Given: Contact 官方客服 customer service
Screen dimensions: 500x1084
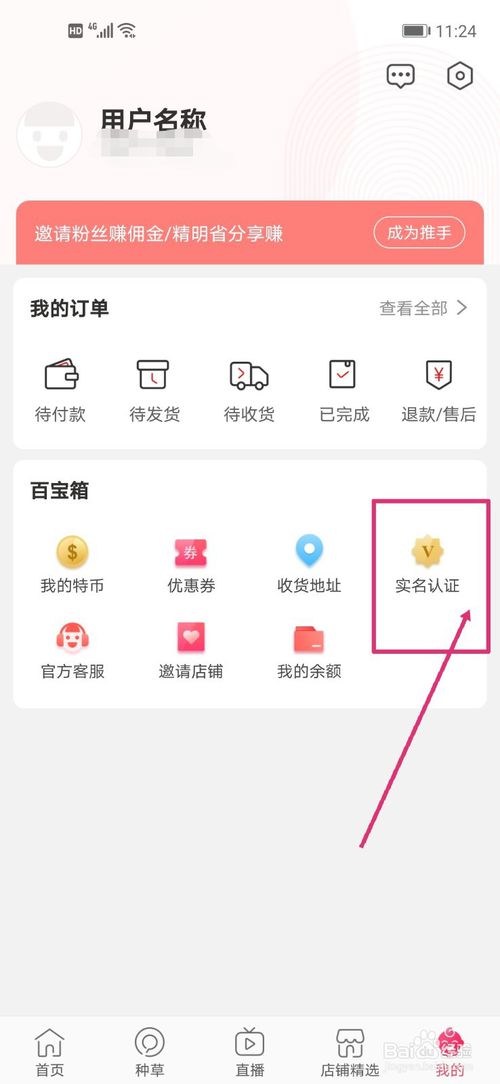Looking at the screenshot, I should click(73, 651).
